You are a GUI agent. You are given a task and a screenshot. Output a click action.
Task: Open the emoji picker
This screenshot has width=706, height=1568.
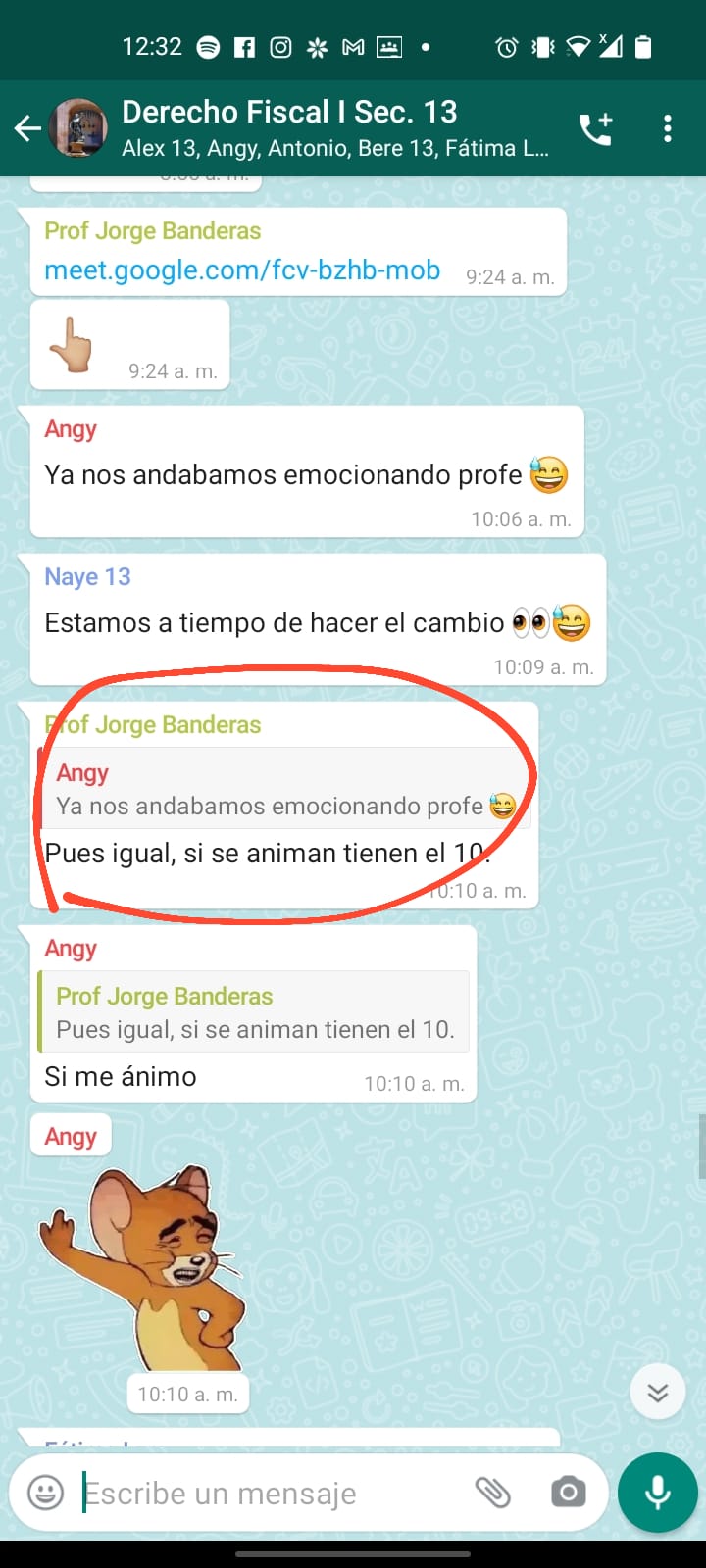click(45, 1493)
